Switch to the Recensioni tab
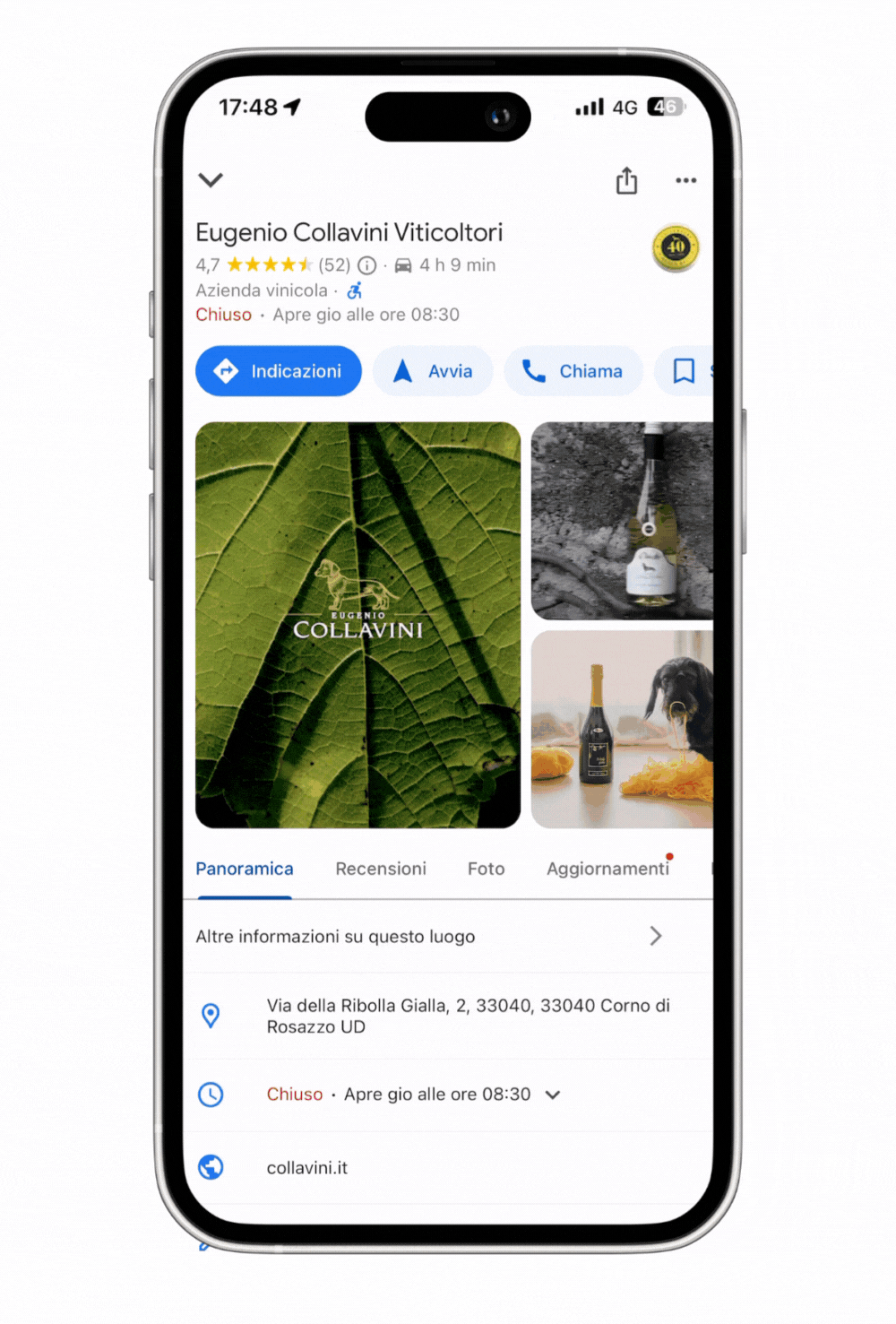This screenshot has width=896, height=1324. [381, 869]
